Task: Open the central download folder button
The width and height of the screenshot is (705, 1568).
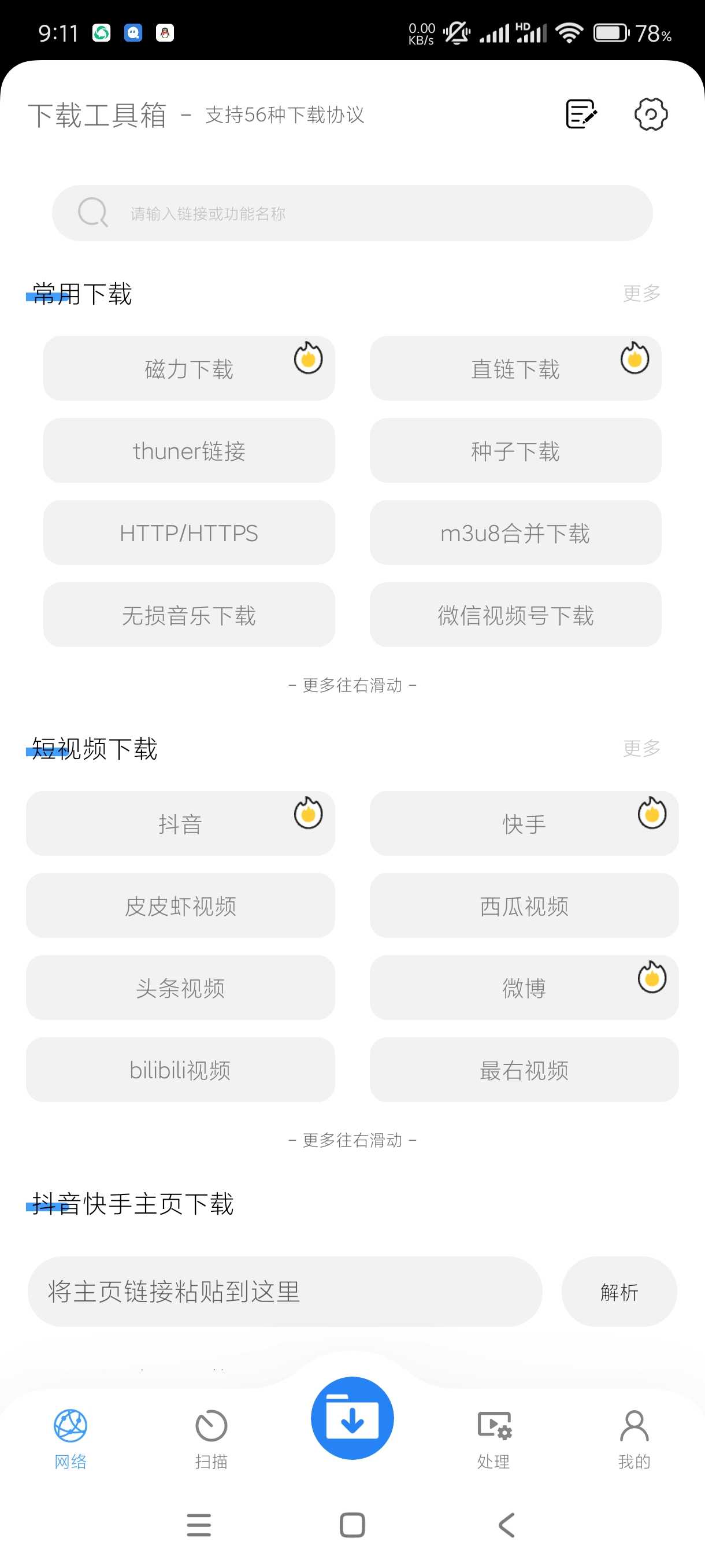Action: (352, 1418)
